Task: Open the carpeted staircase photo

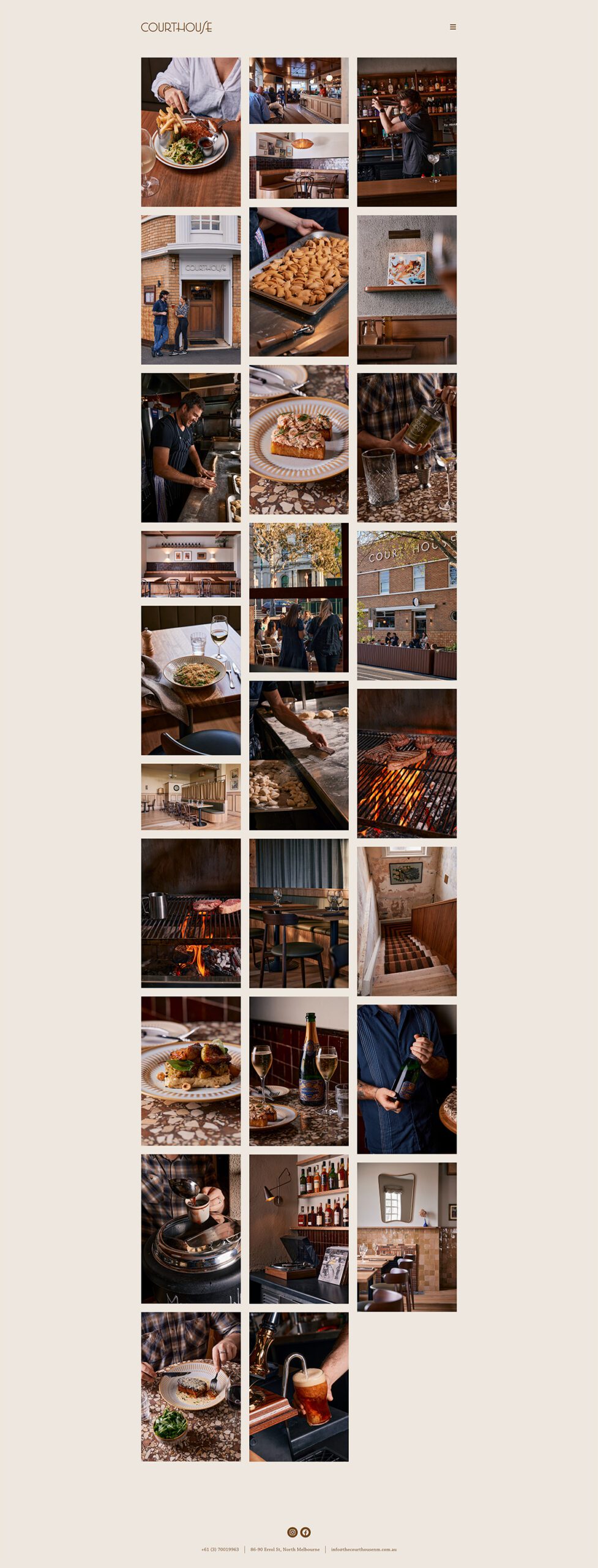Action: 406,921
